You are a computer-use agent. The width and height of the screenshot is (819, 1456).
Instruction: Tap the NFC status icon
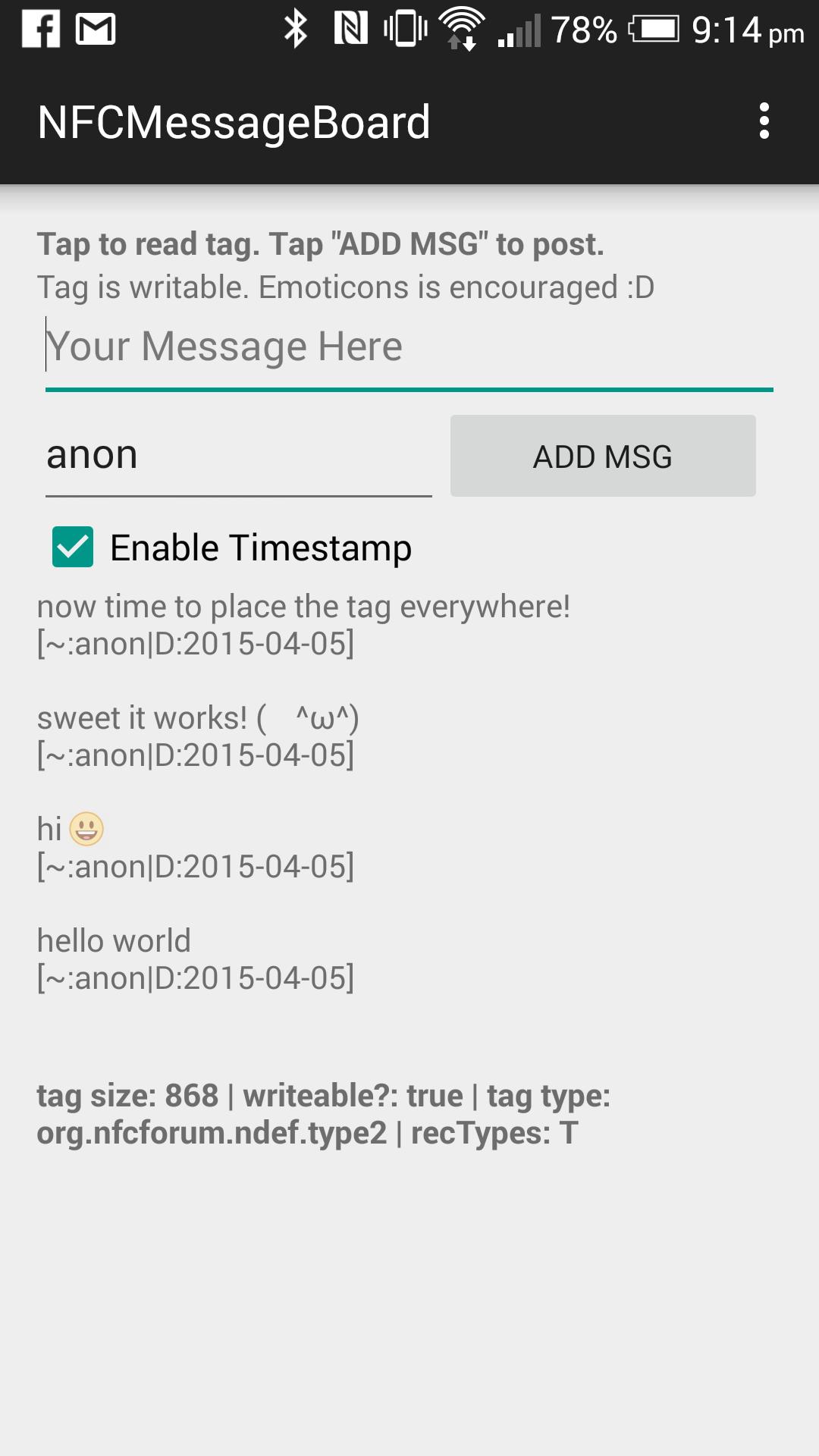tap(350, 29)
